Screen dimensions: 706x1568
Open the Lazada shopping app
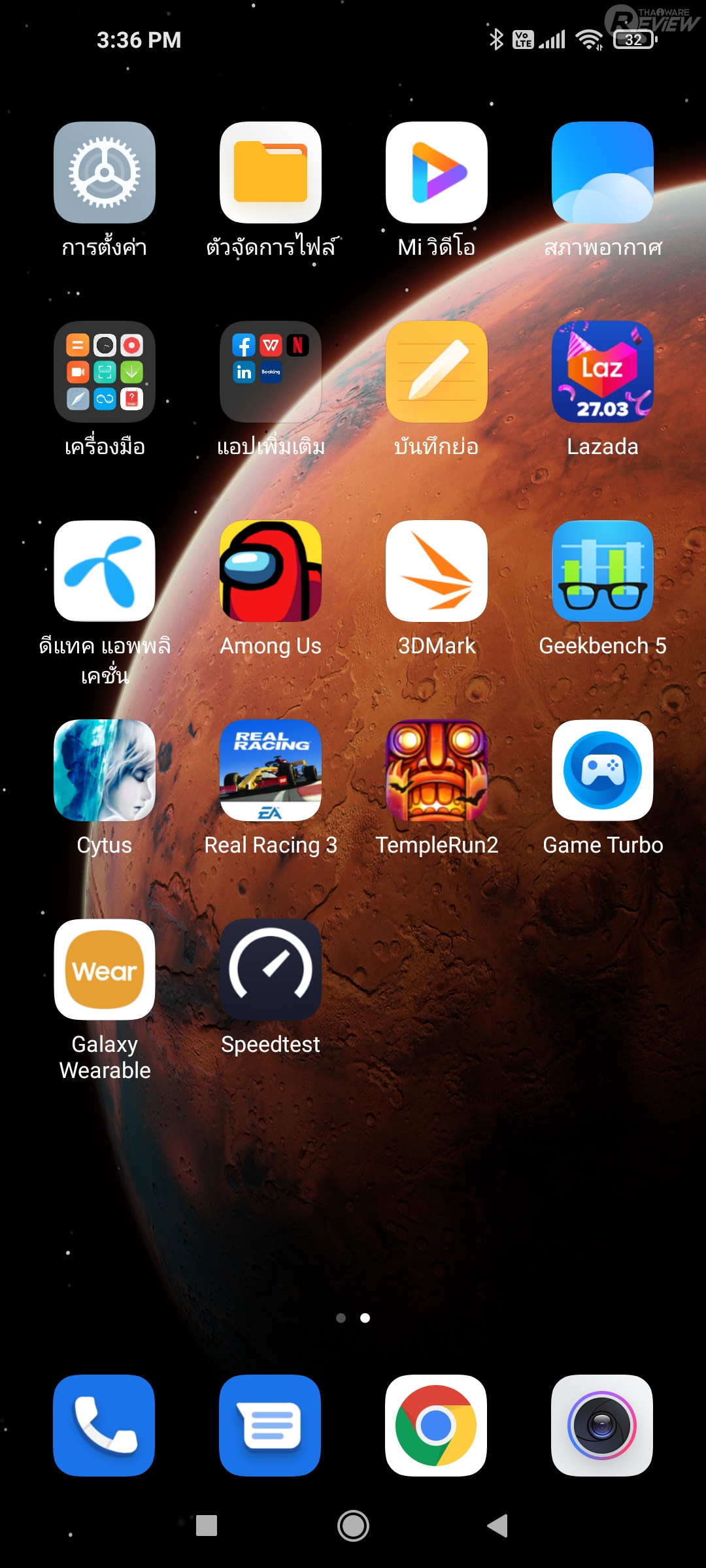pyautogui.click(x=603, y=372)
